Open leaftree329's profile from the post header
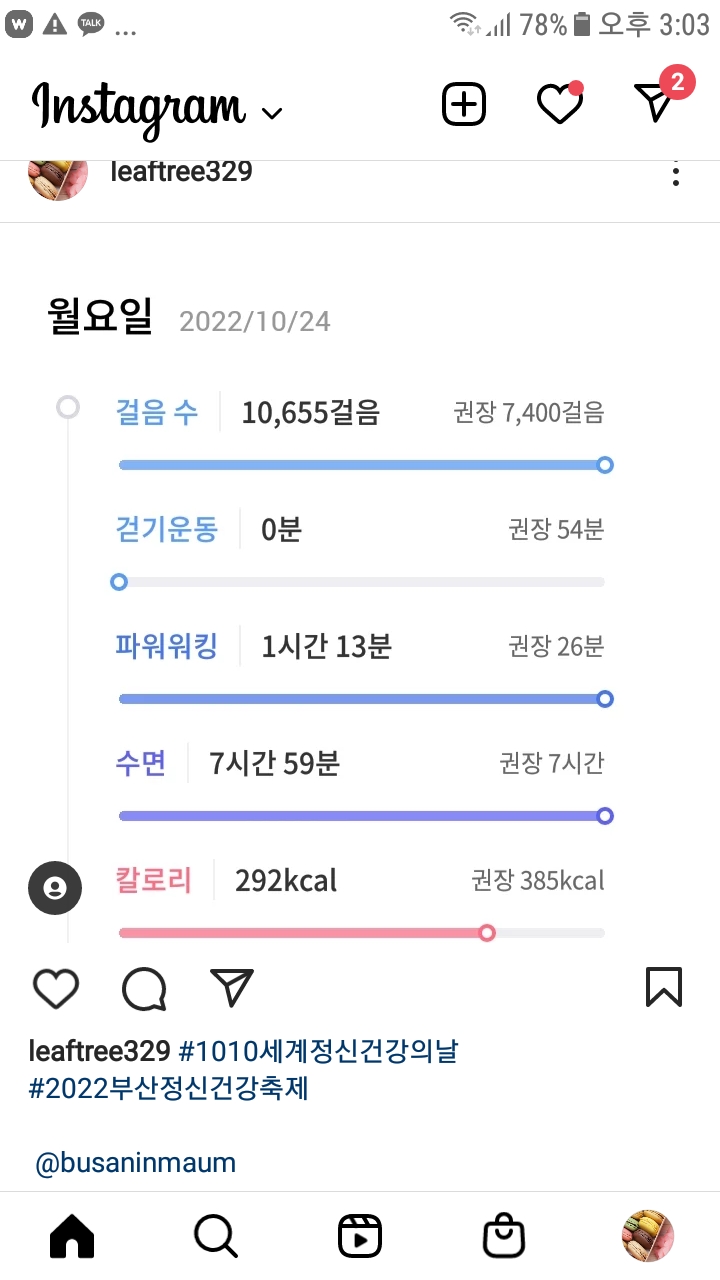The height and width of the screenshot is (1280, 720). pos(181,172)
